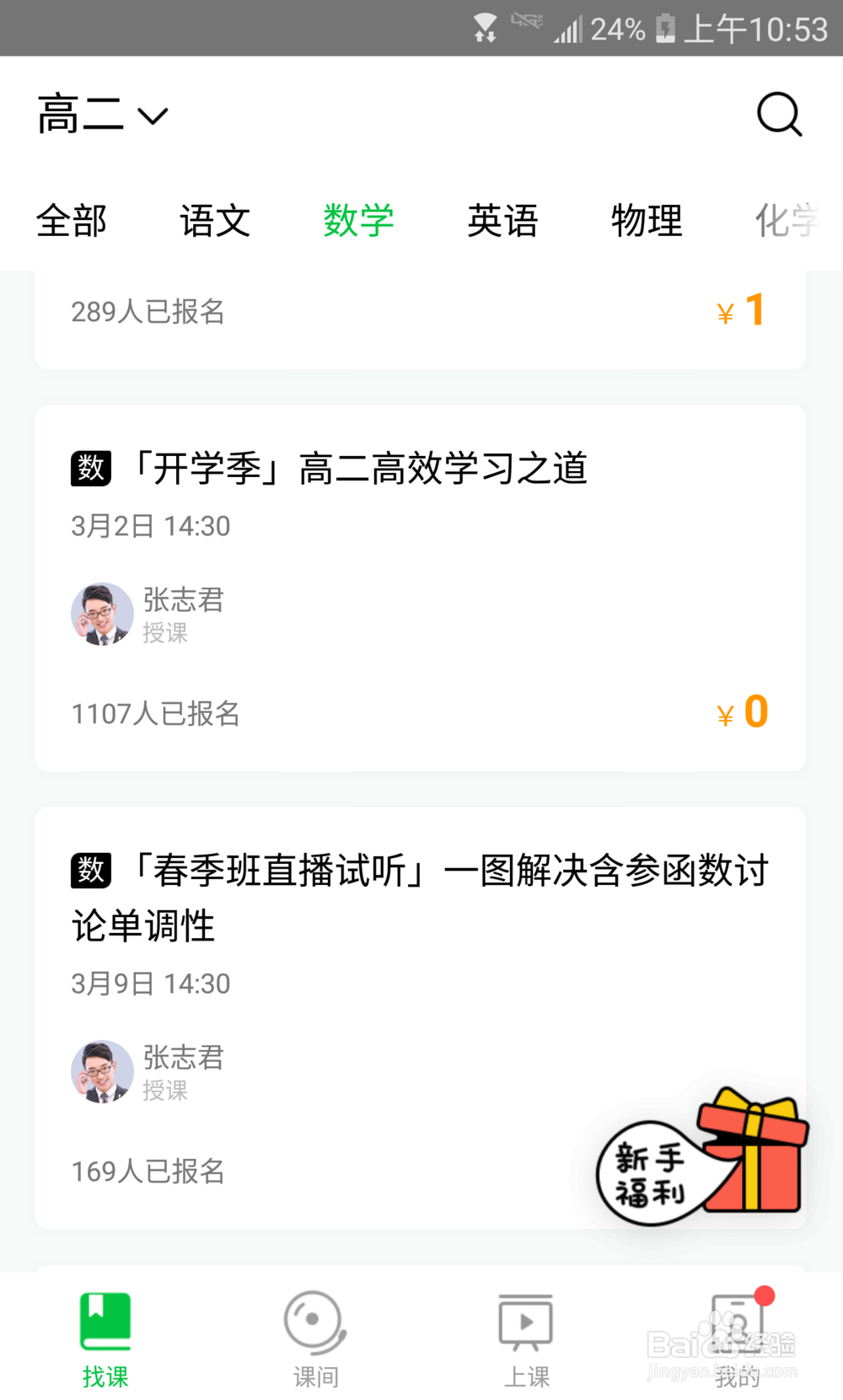Tap 张志君's avatar photo on 开学季 course
Viewport: 843px width, 1400px height.
click(x=102, y=614)
